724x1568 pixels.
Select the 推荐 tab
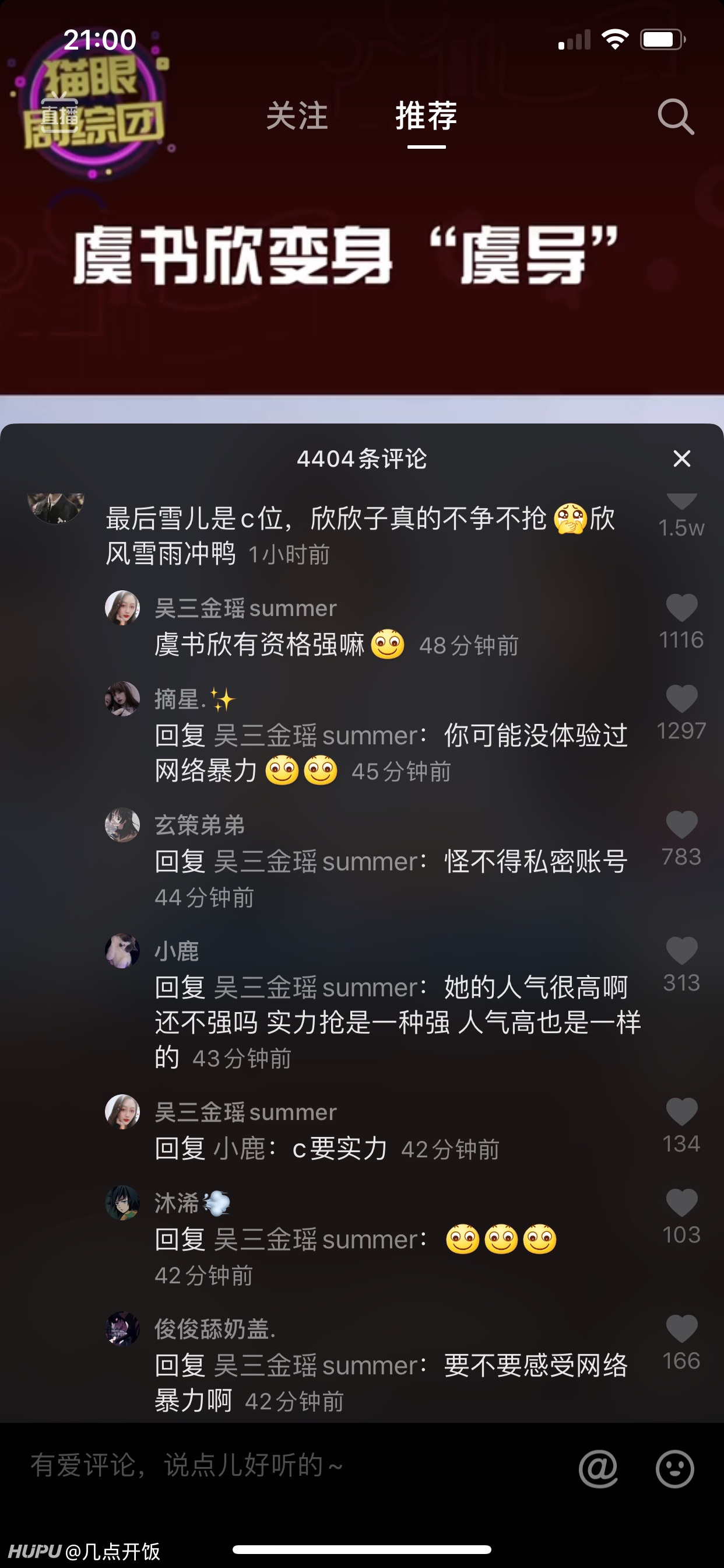(426, 116)
